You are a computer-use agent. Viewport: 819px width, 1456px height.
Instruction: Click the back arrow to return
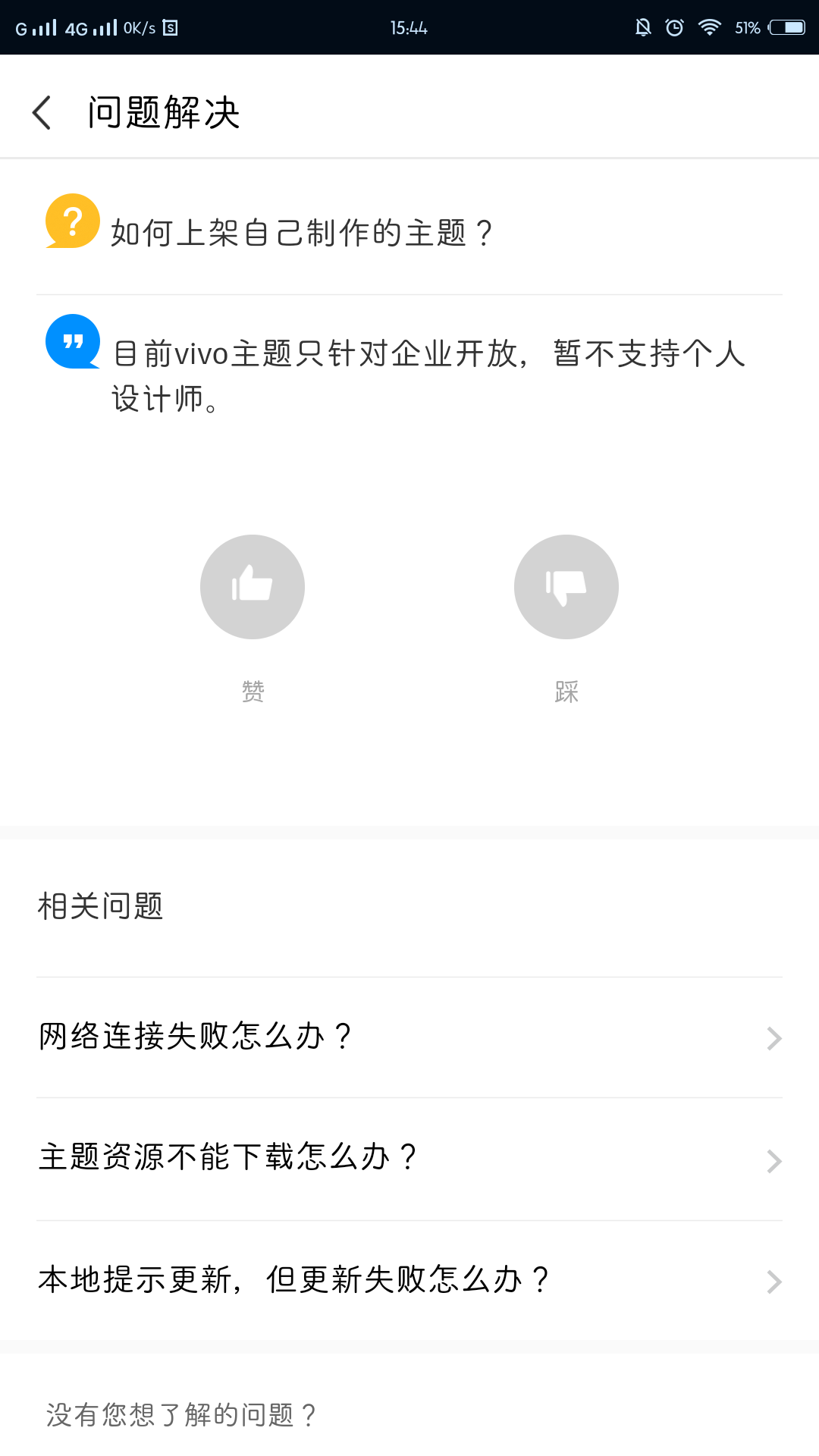[x=42, y=111]
